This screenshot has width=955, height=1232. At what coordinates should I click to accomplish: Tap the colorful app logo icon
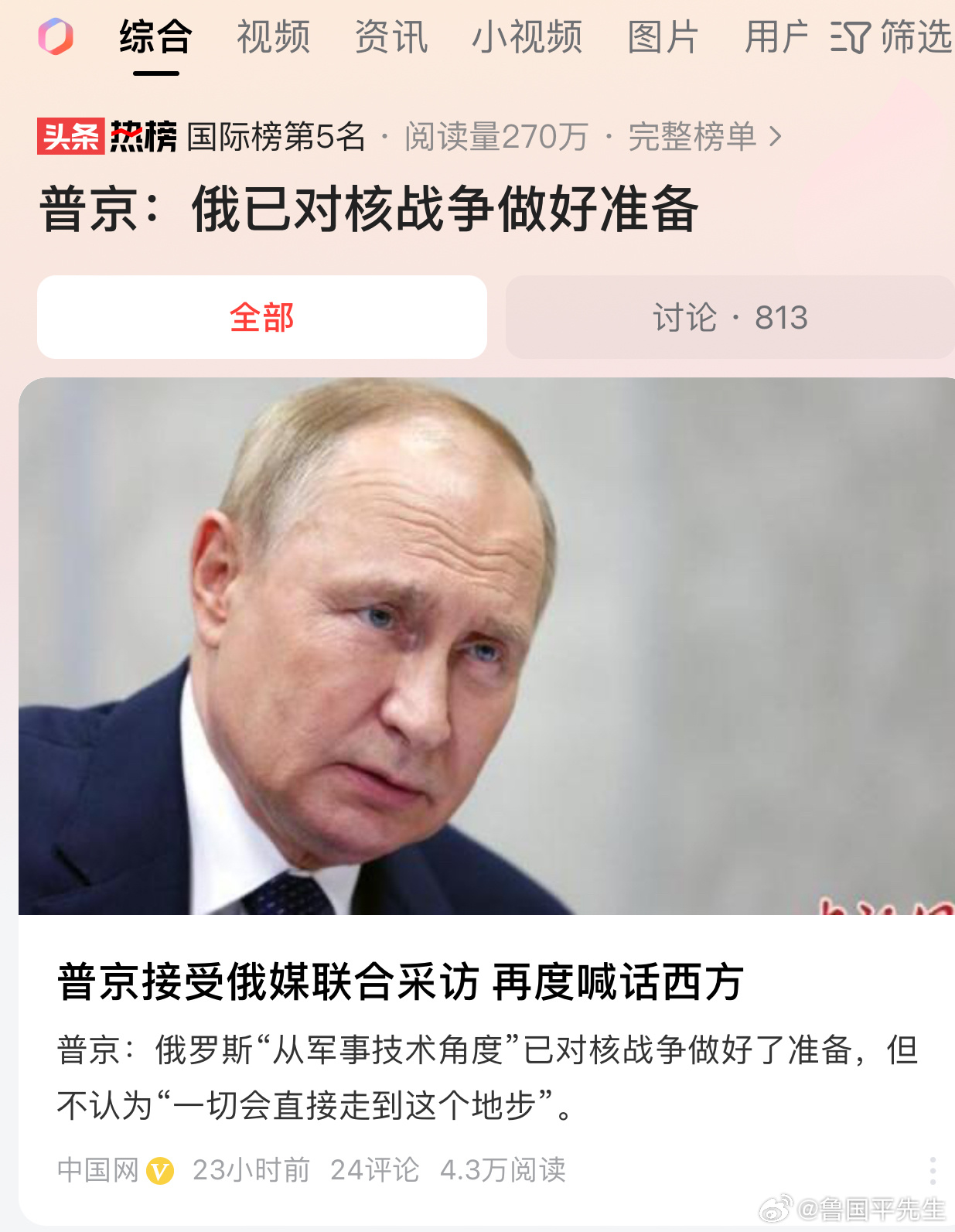point(56,37)
